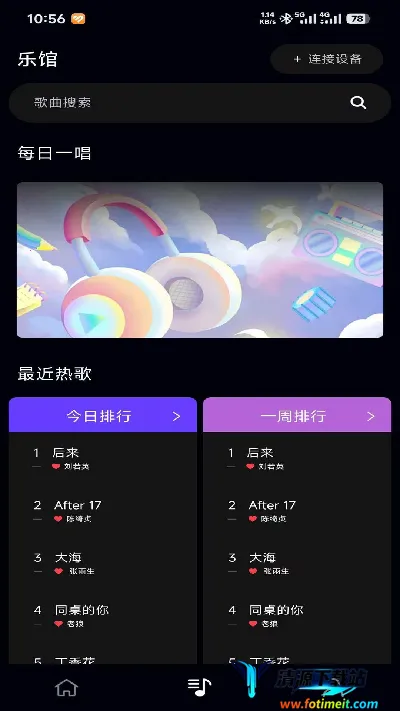The image size is (400, 711).
Task: Switch to the music playlist tab
Action: (200, 687)
